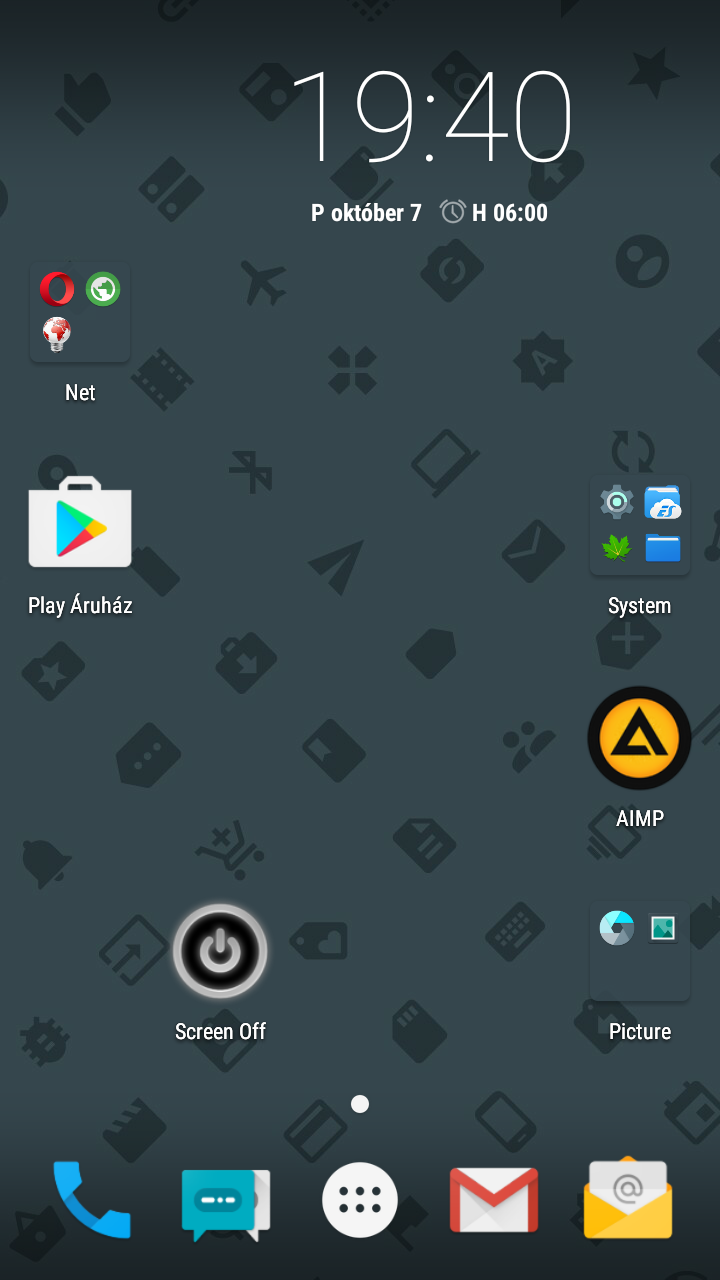Launch Play Áruház store
The width and height of the screenshot is (720, 1280).
pyautogui.click(x=80, y=523)
